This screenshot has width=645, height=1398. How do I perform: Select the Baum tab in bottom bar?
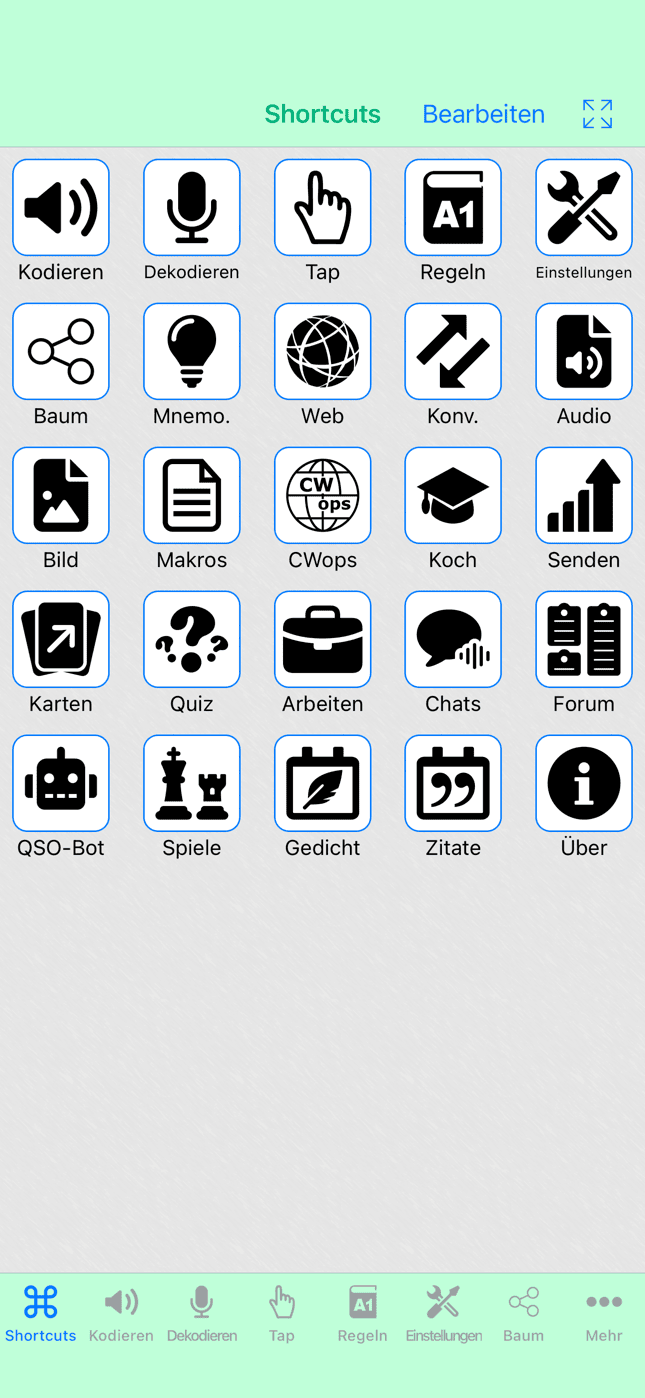pyautogui.click(x=523, y=1314)
